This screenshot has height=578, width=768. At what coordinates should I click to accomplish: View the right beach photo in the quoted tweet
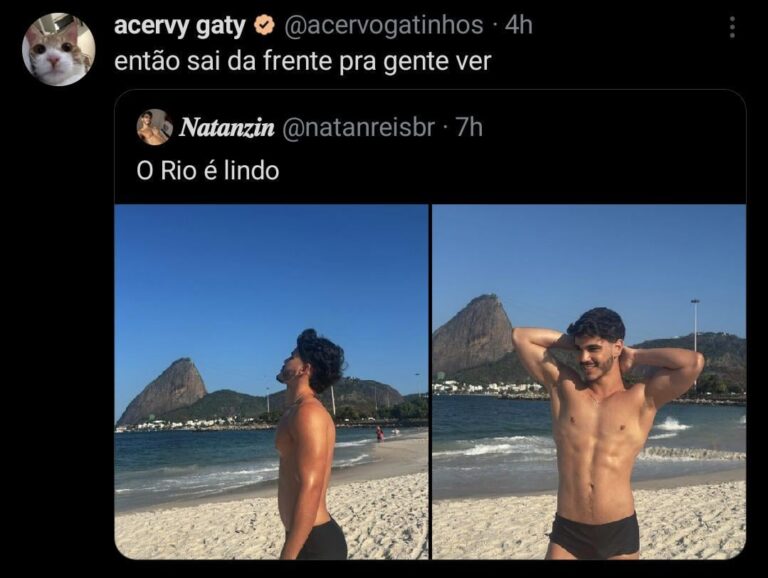coord(589,381)
